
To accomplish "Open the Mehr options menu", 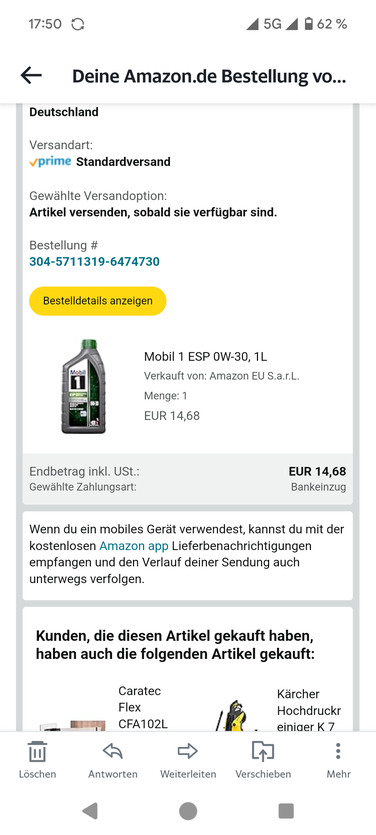I will pyautogui.click(x=338, y=759).
